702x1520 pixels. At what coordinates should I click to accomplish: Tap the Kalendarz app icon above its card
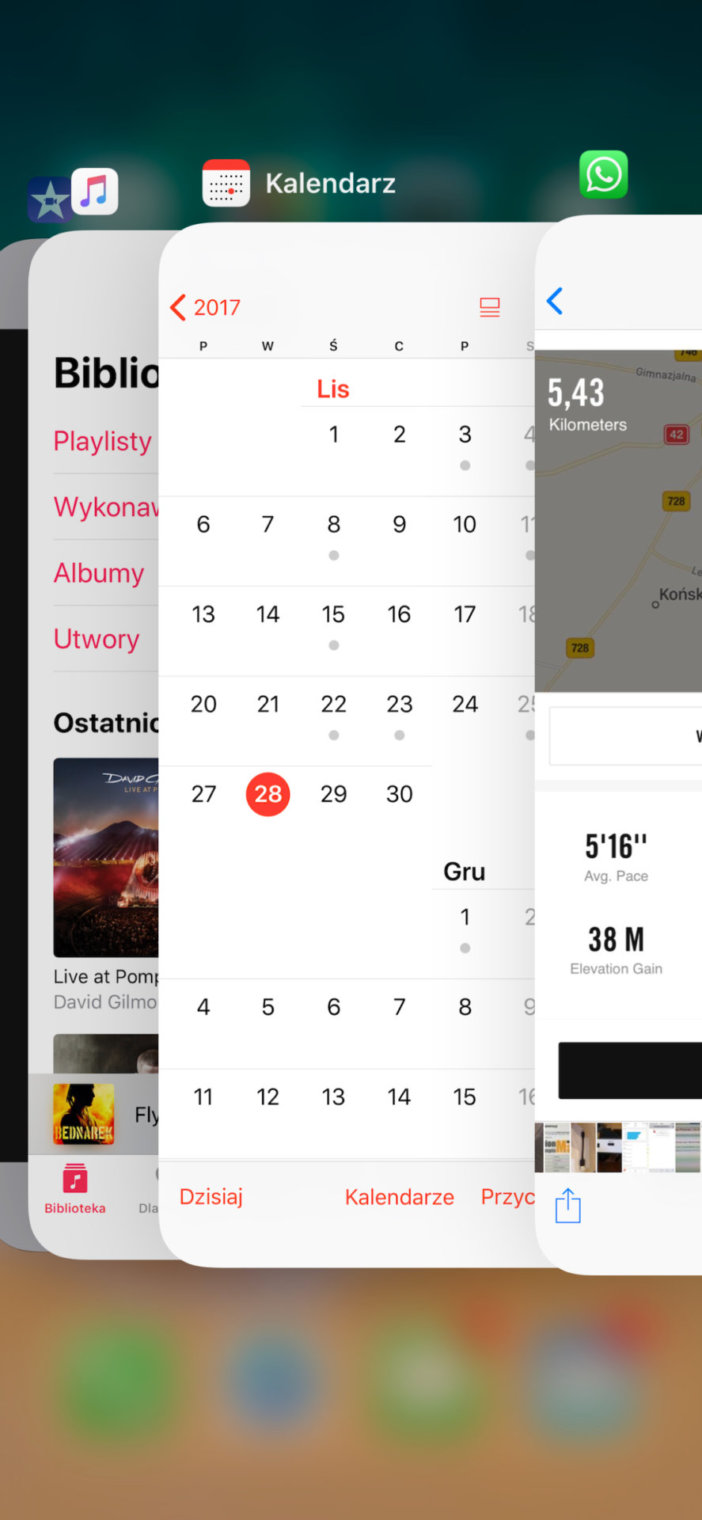pyautogui.click(x=226, y=183)
